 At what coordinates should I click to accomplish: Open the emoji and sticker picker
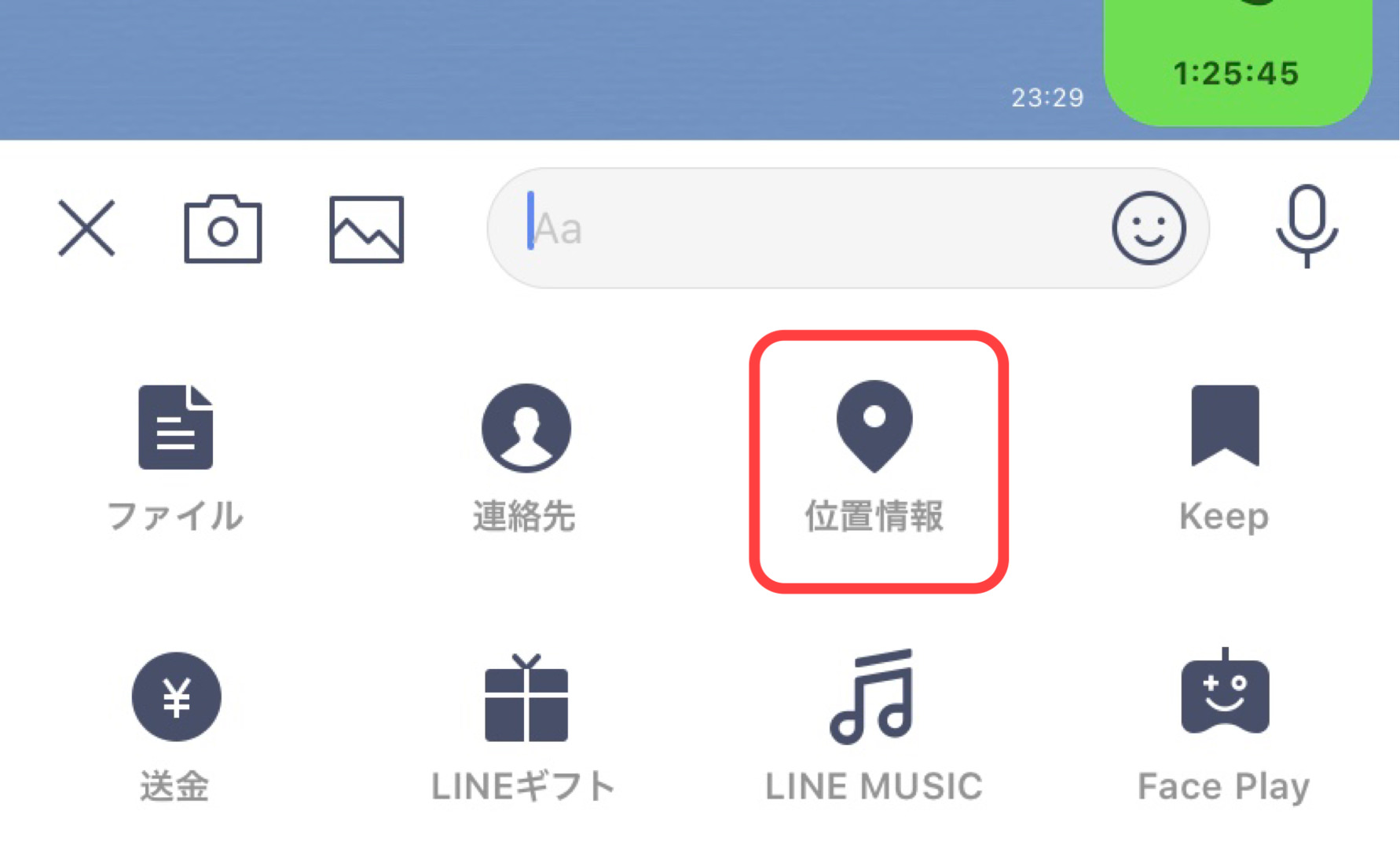click(1148, 228)
